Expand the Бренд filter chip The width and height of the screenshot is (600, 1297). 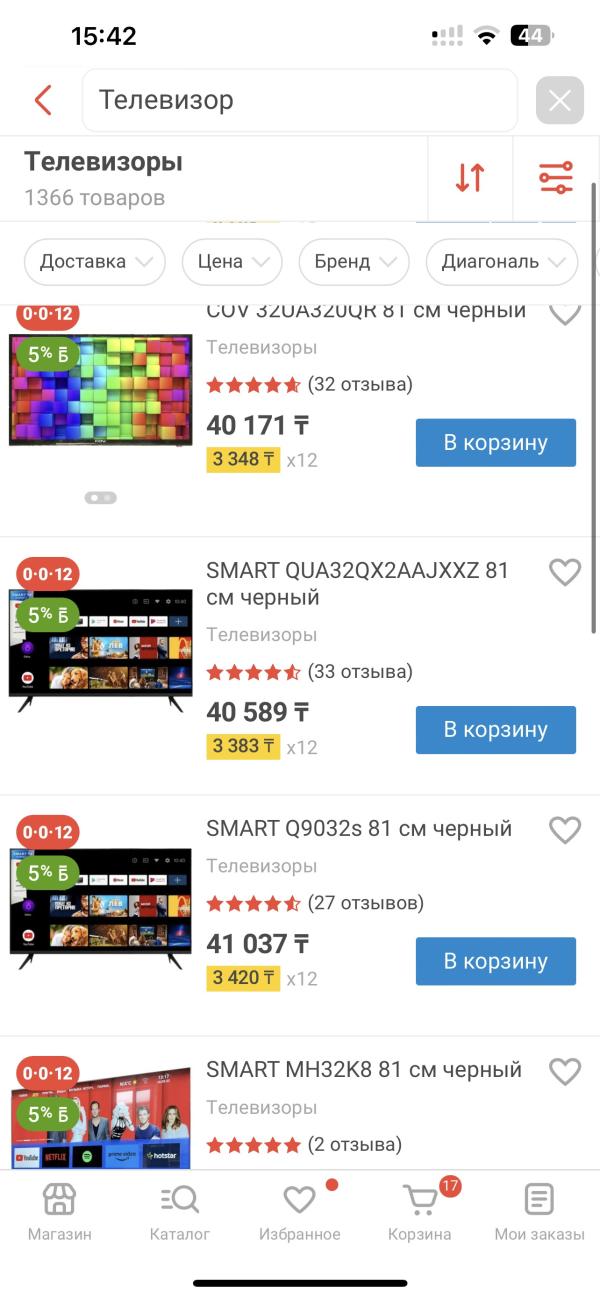pyautogui.click(x=353, y=262)
